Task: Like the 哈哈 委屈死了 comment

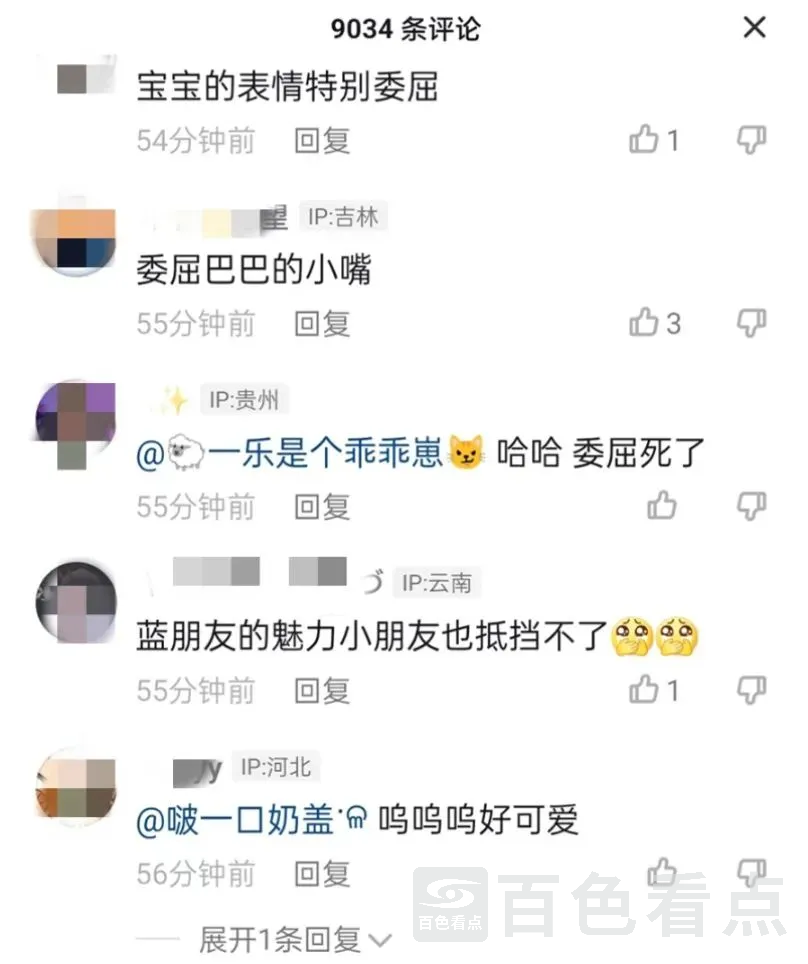Action: 661,506
